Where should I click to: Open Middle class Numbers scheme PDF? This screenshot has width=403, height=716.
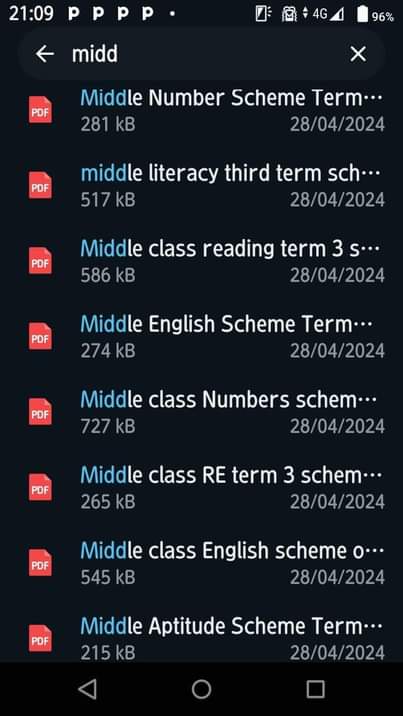click(201, 412)
